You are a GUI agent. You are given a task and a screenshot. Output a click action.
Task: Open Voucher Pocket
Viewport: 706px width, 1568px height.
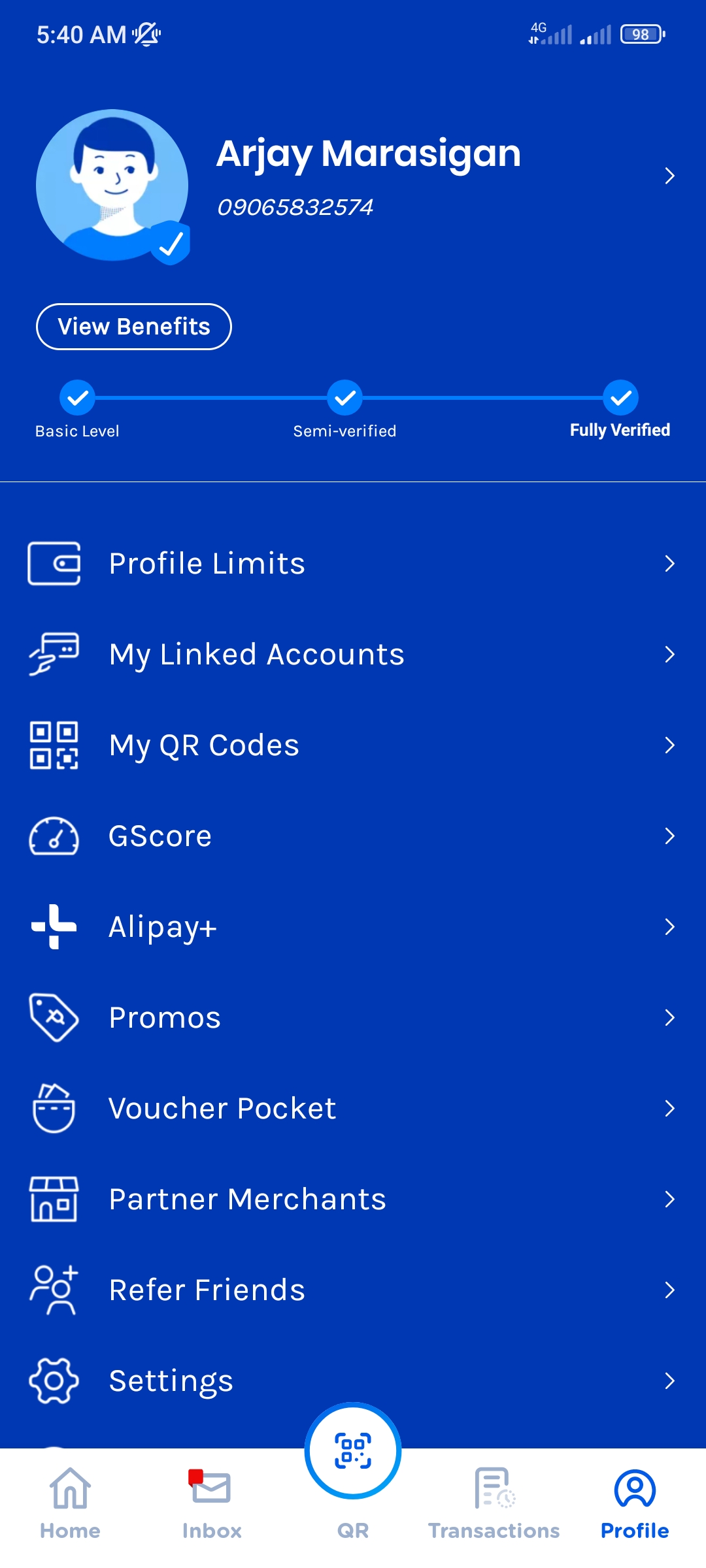(353, 1108)
